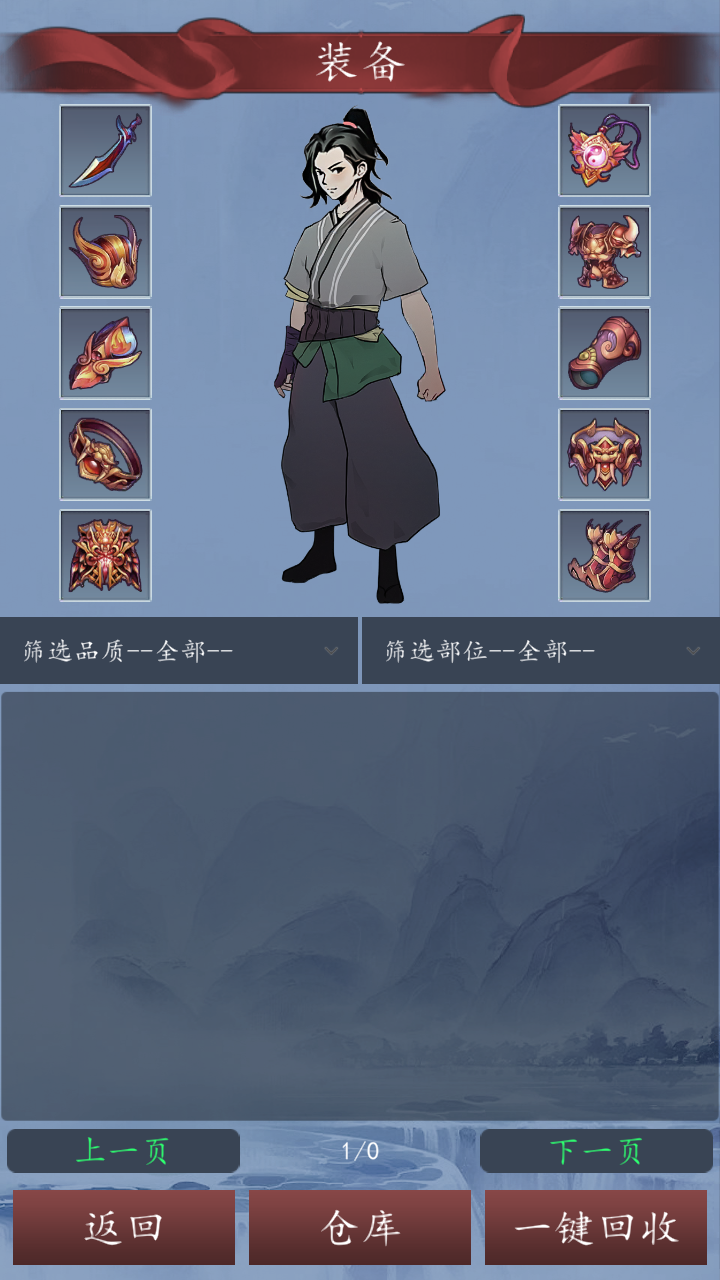Go to next page with 下一页
This screenshot has height=1280, width=720.
coord(596,1151)
